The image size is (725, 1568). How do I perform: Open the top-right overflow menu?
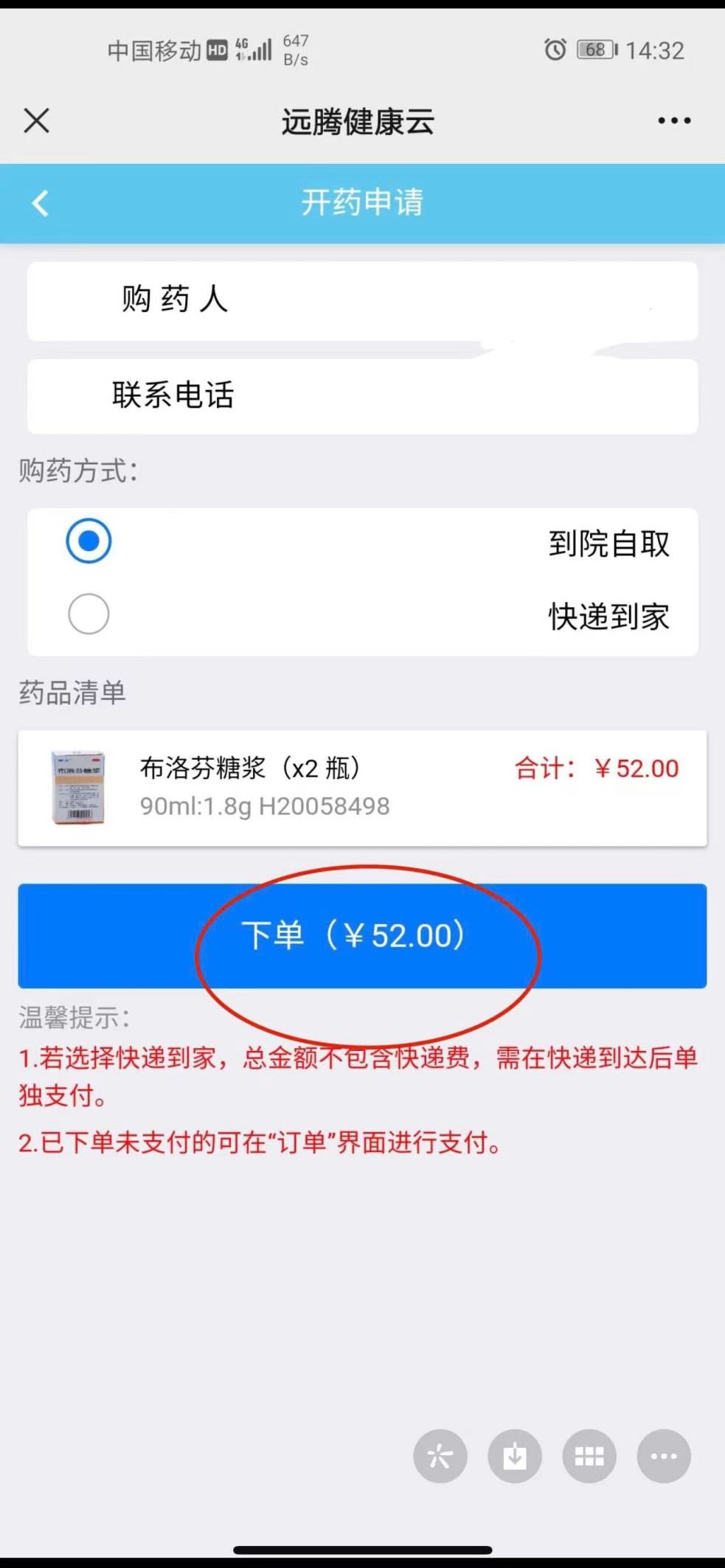click(674, 120)
